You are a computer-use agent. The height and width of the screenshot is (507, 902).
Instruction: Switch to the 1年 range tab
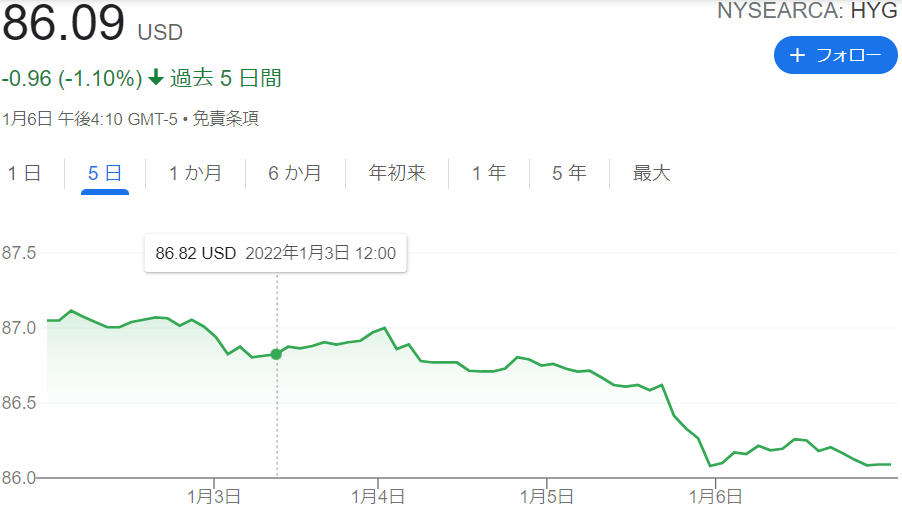coord(488,173)
